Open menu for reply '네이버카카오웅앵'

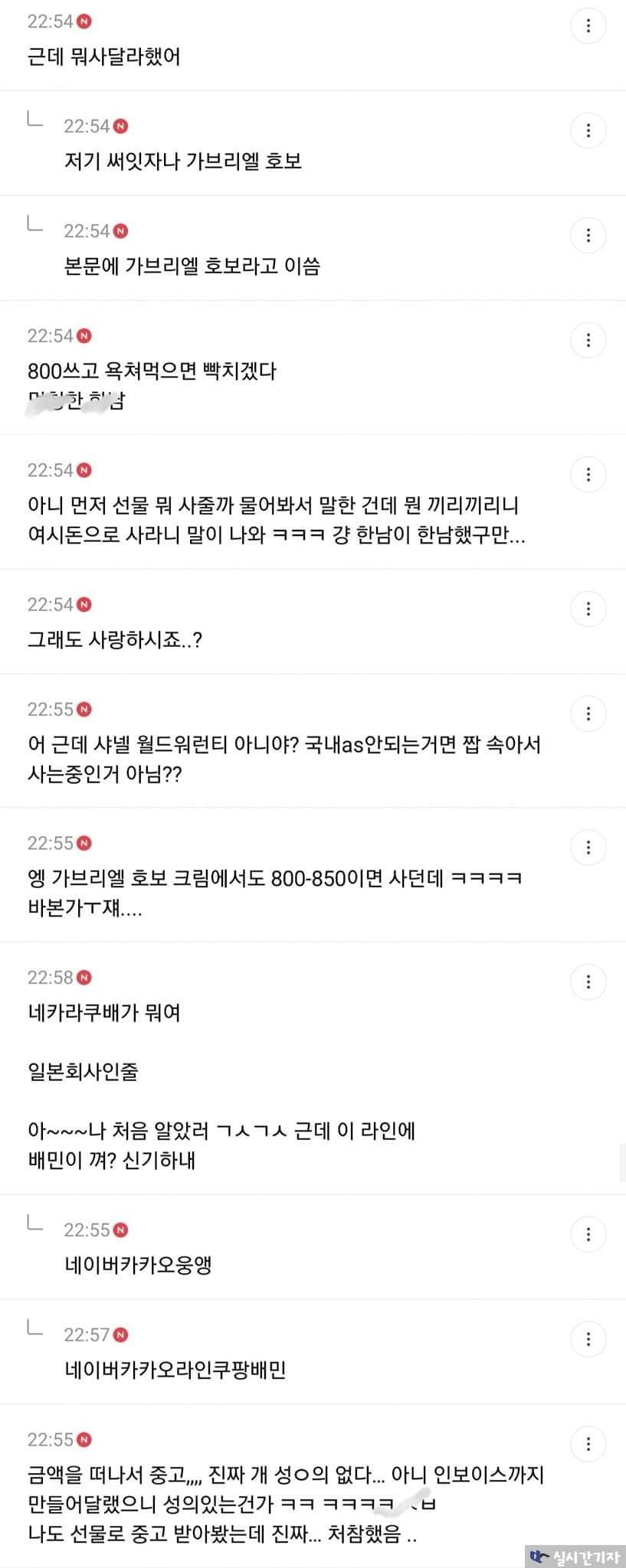click(x=588, y=1234)
